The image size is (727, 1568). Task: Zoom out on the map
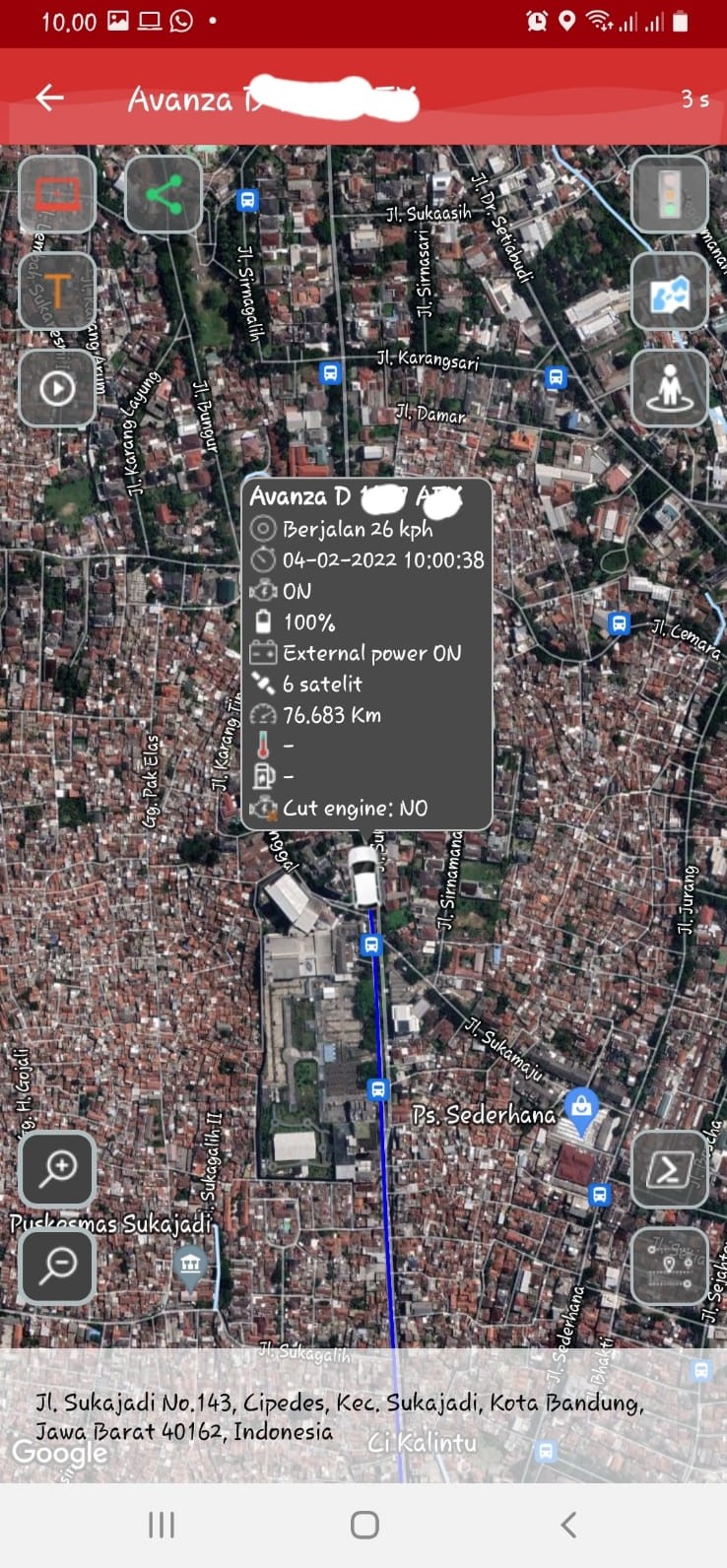[x=57, y=1265]
